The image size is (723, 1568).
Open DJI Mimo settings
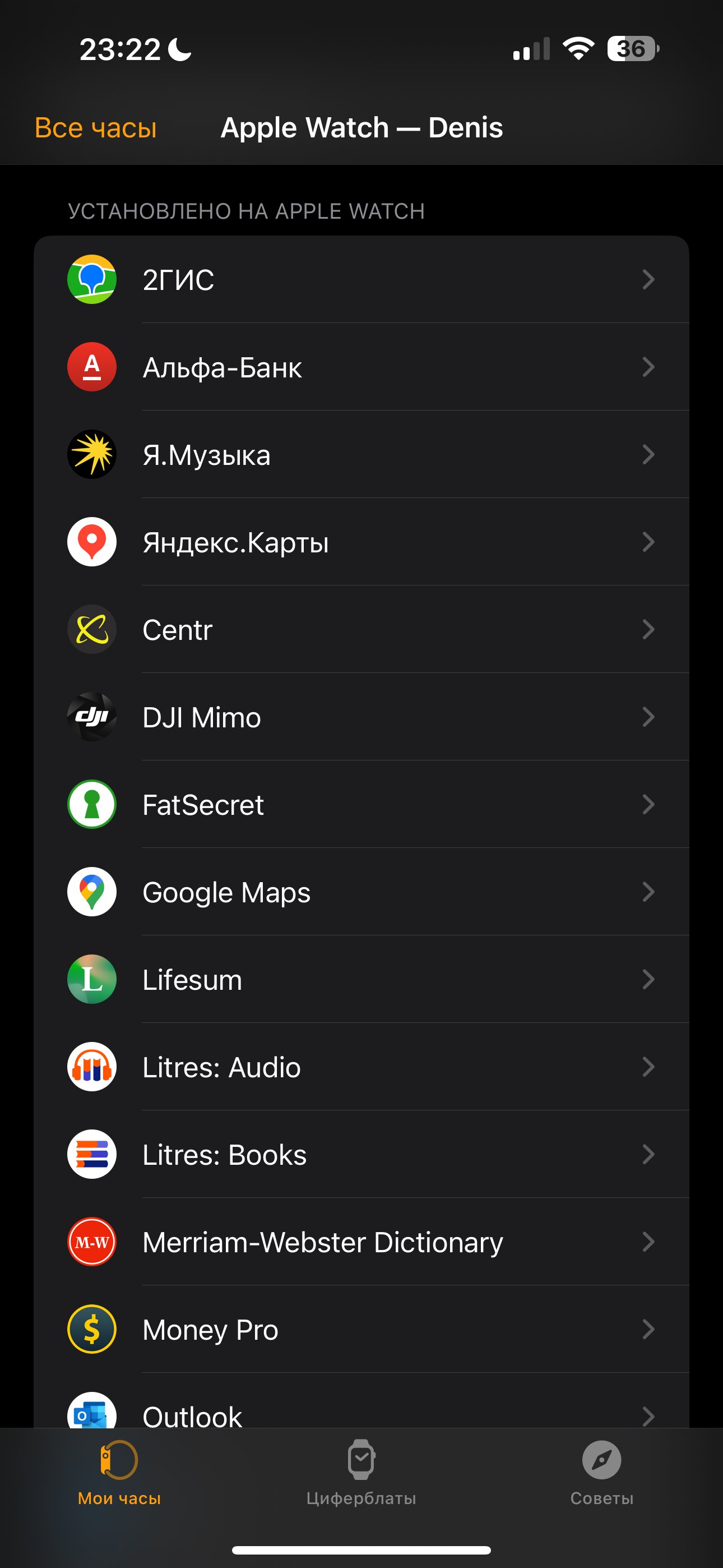tap(361, 717)
